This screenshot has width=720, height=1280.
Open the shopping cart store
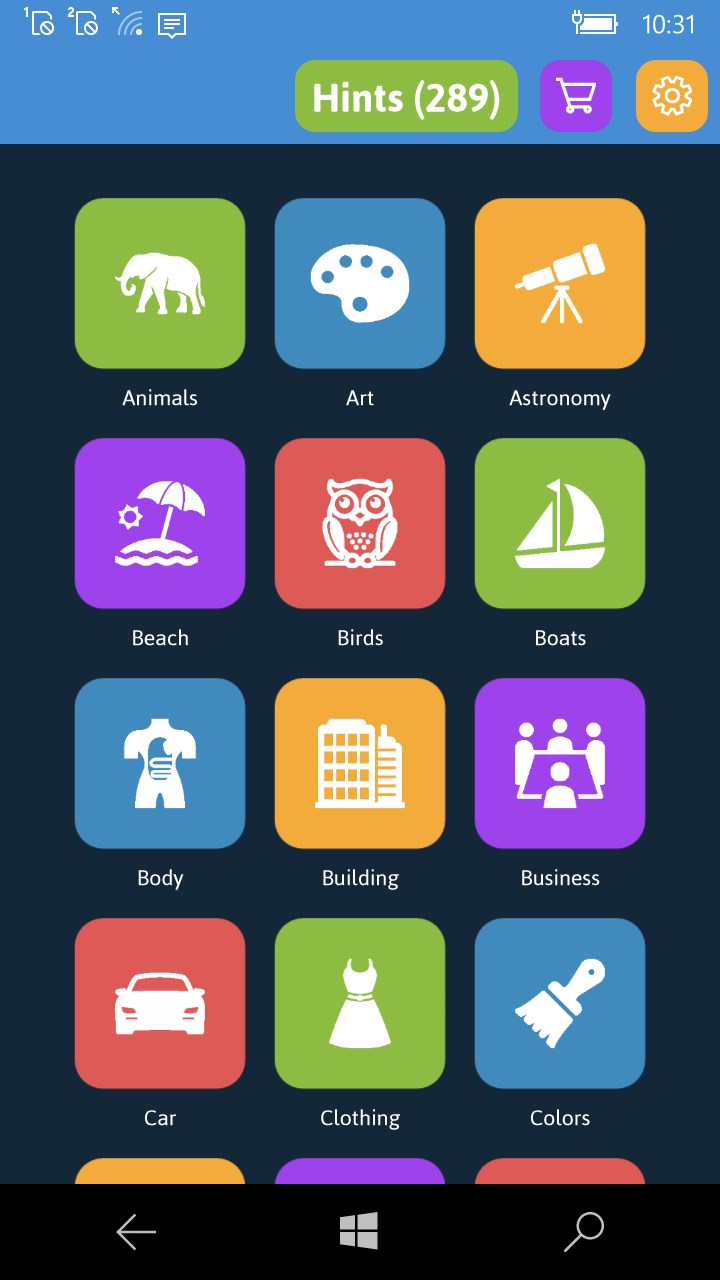coord(575,96)
